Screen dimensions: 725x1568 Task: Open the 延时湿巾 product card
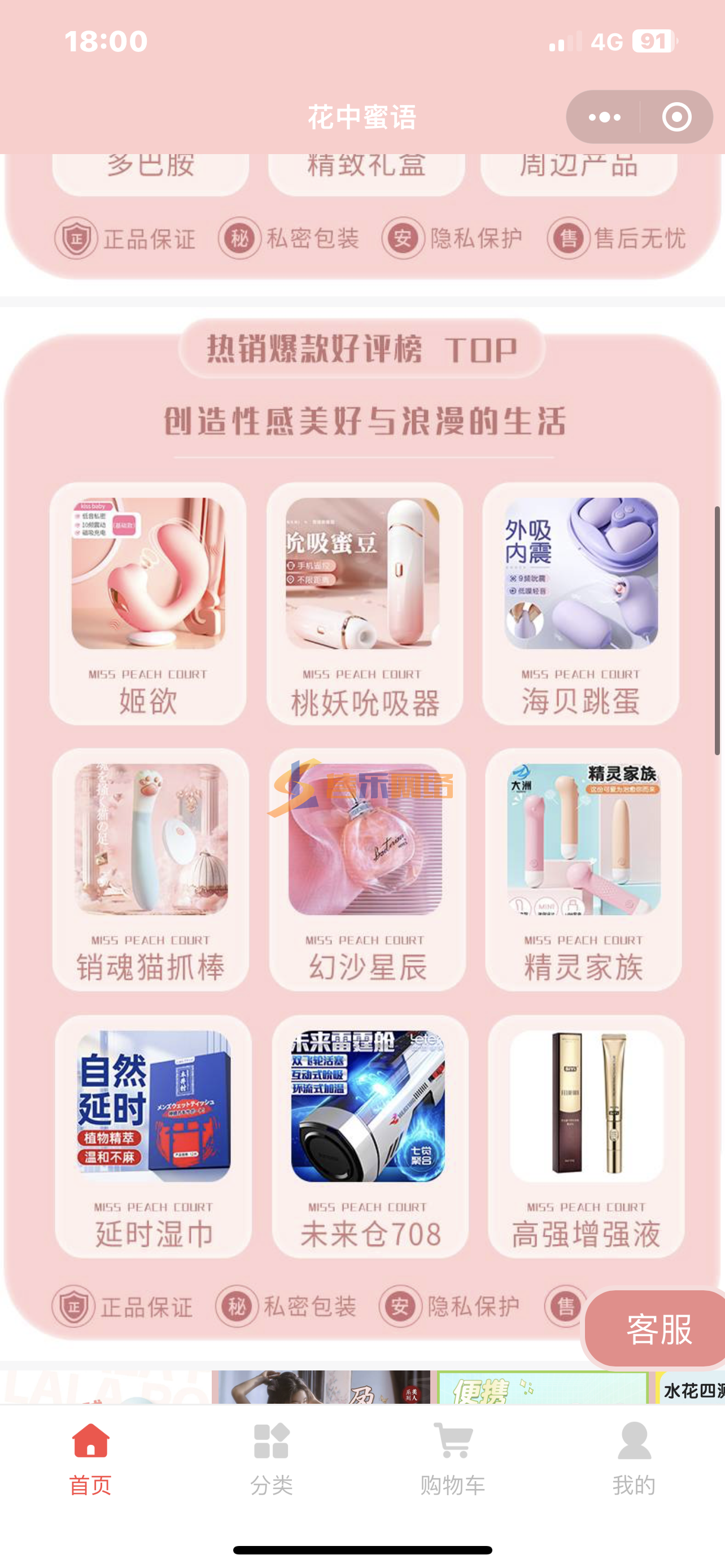(x=153, y=1136)
